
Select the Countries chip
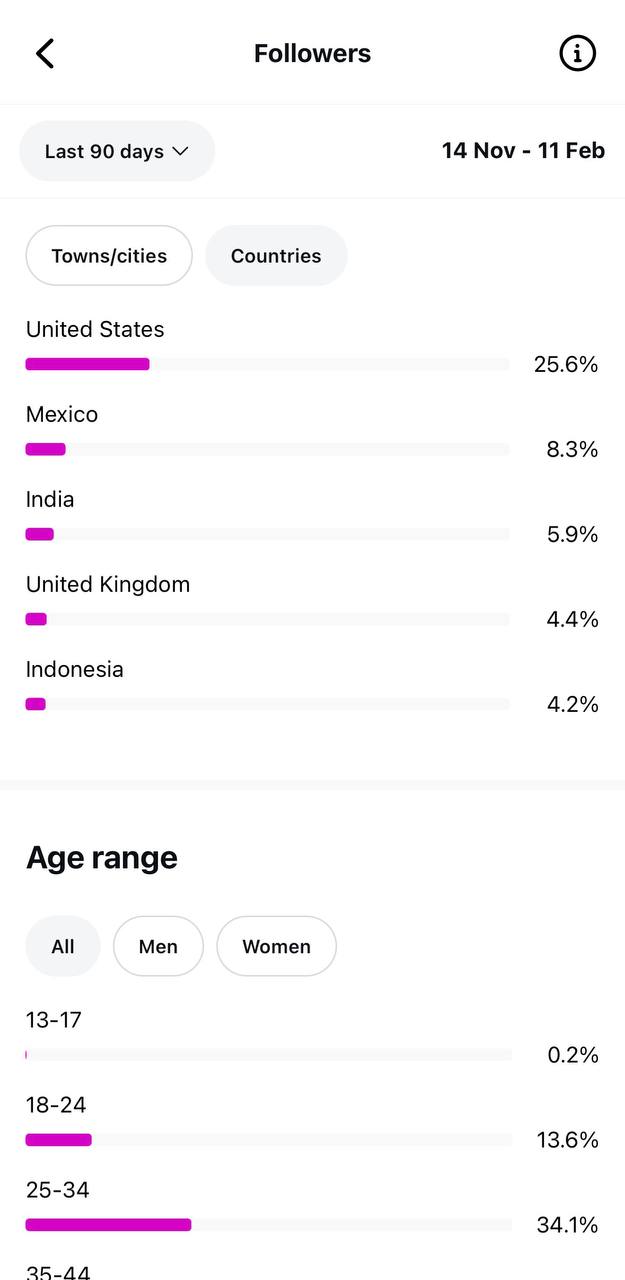(276, 256)
